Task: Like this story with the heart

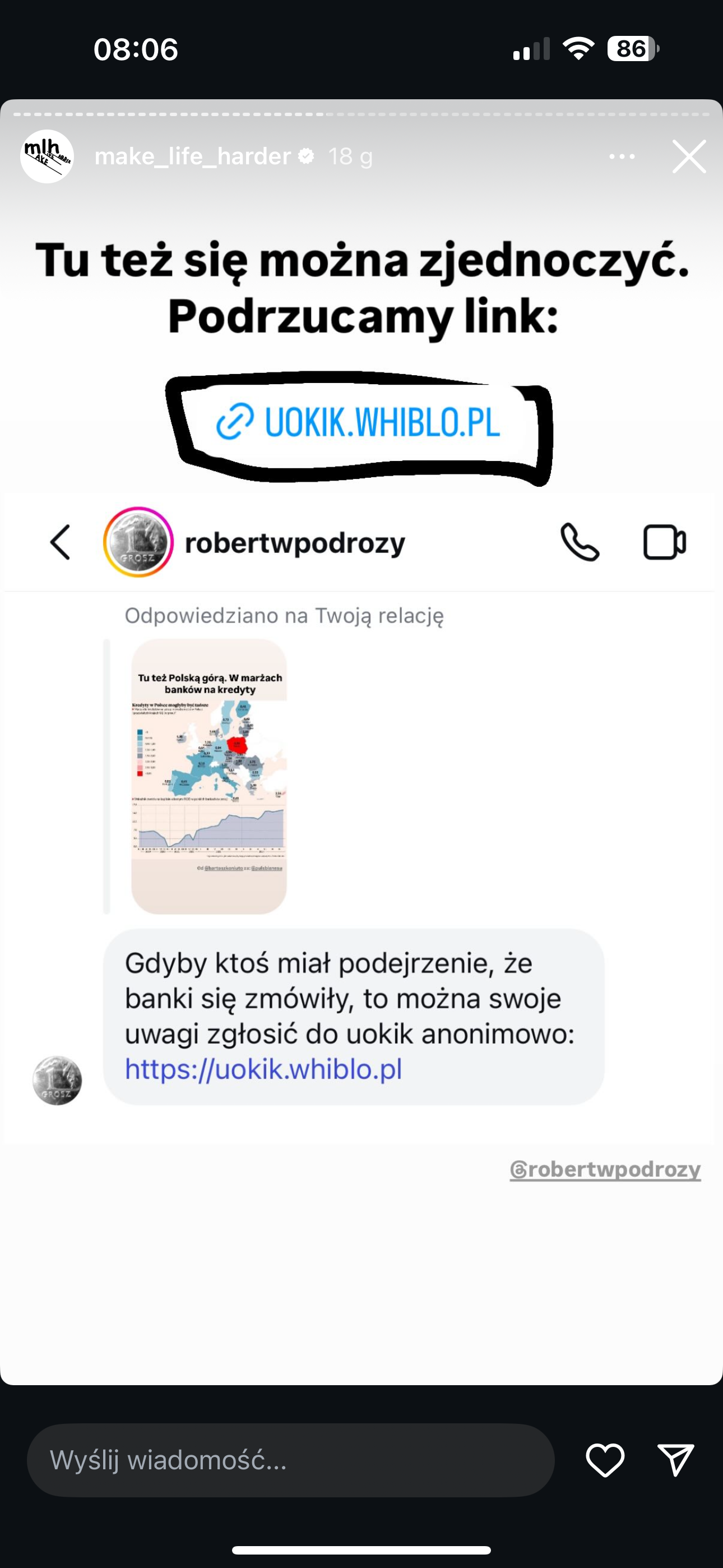Action: [604, 1460]
